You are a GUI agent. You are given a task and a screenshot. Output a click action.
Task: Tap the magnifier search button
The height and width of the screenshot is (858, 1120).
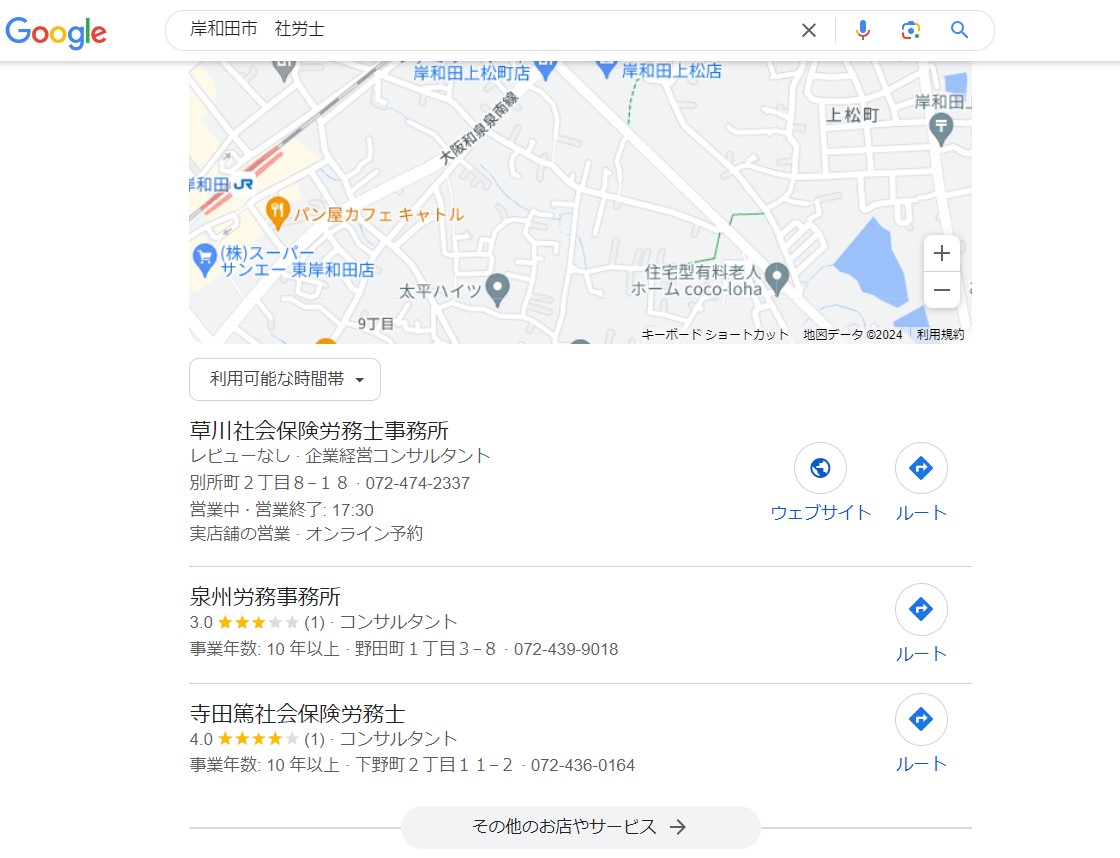tap(959, 30)
